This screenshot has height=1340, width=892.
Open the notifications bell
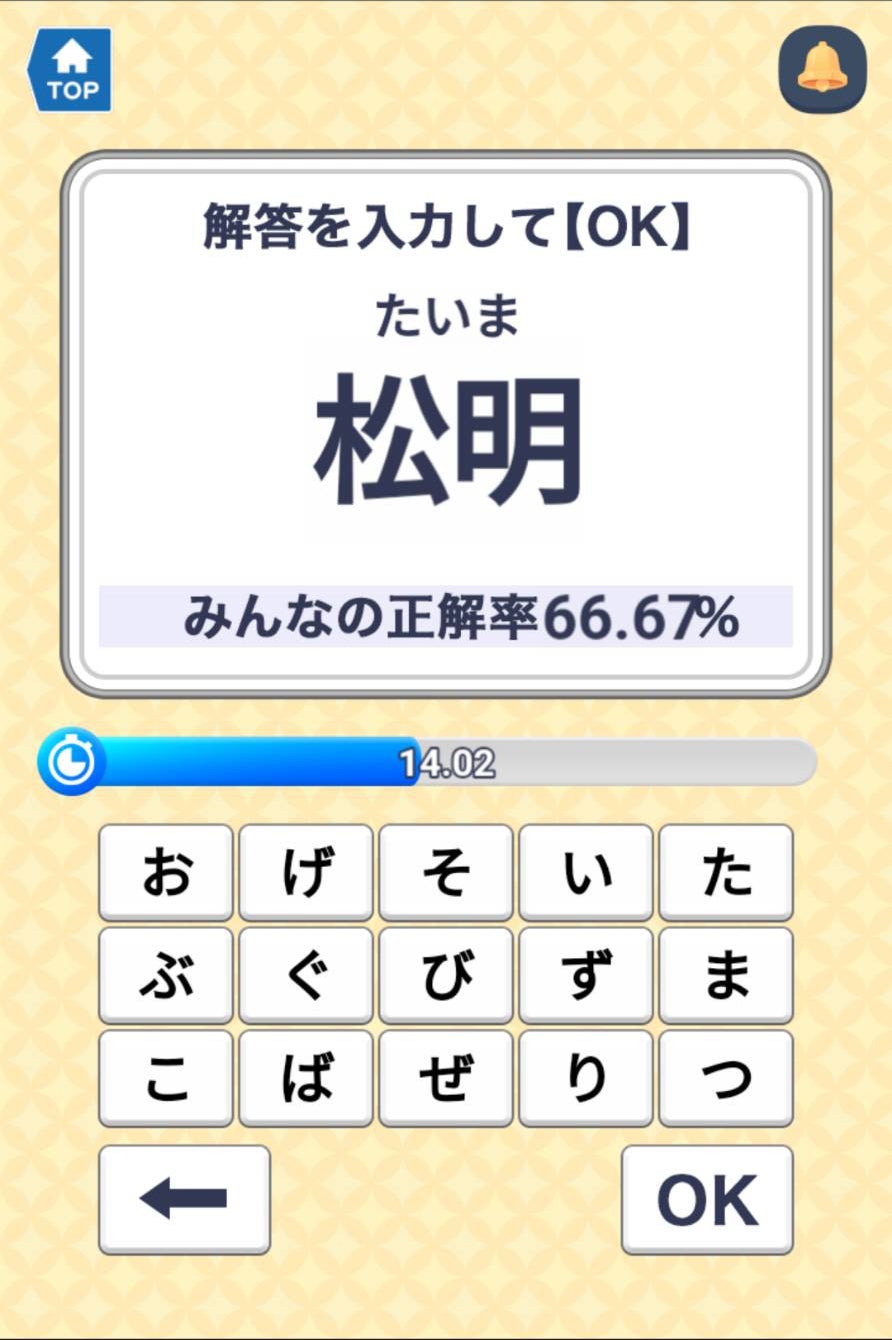coord(822,69)
